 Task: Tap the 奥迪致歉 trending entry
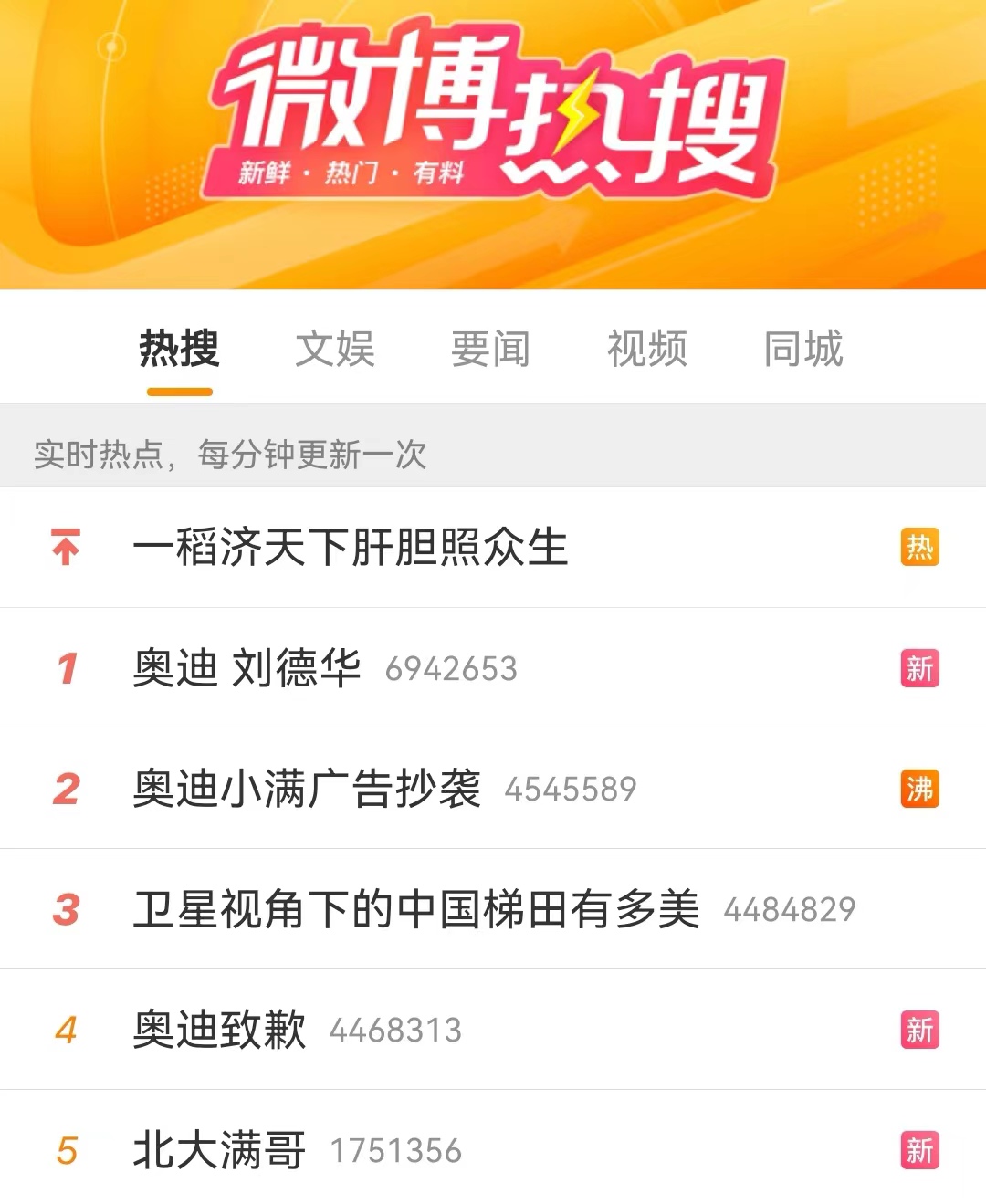pos(219,1030)
